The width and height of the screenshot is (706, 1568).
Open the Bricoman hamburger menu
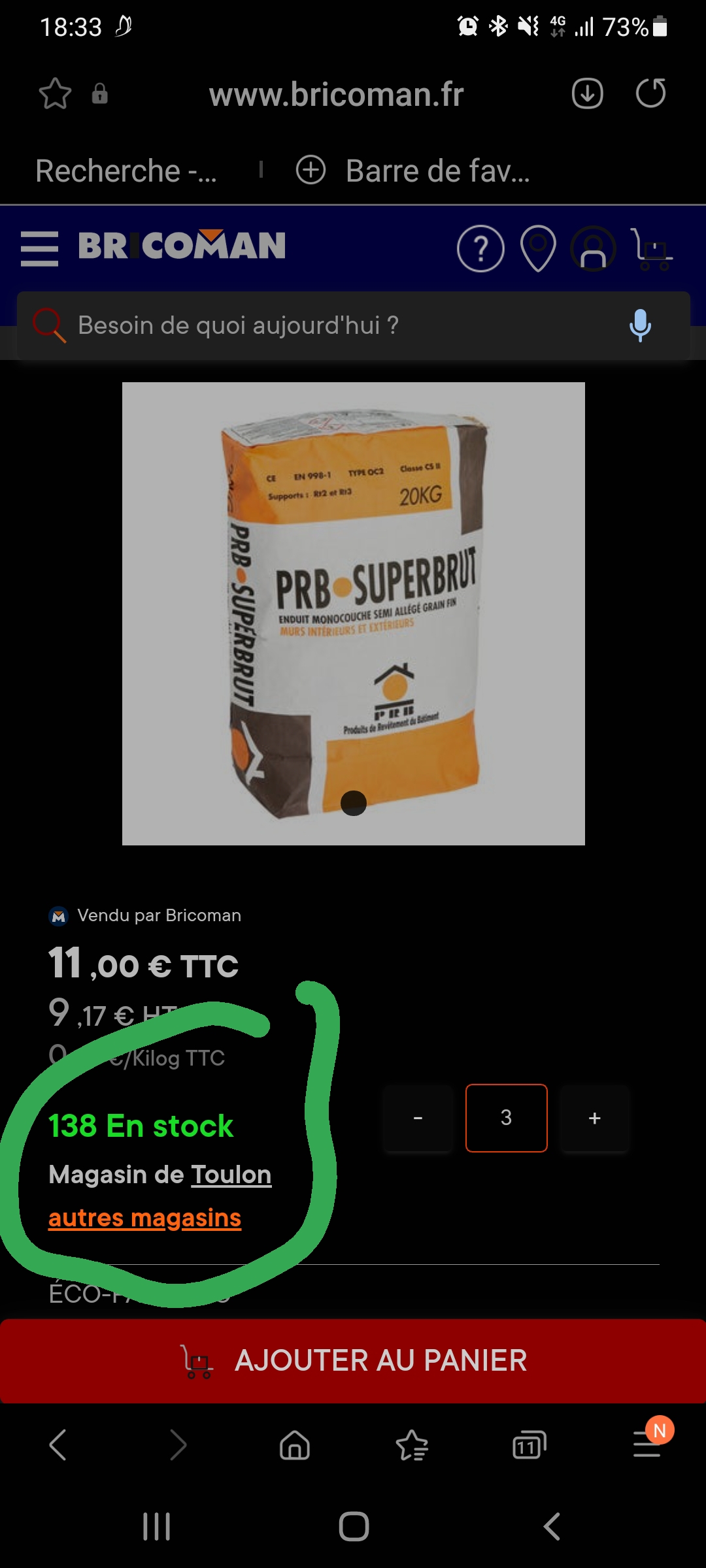click(x=39, y=248)
